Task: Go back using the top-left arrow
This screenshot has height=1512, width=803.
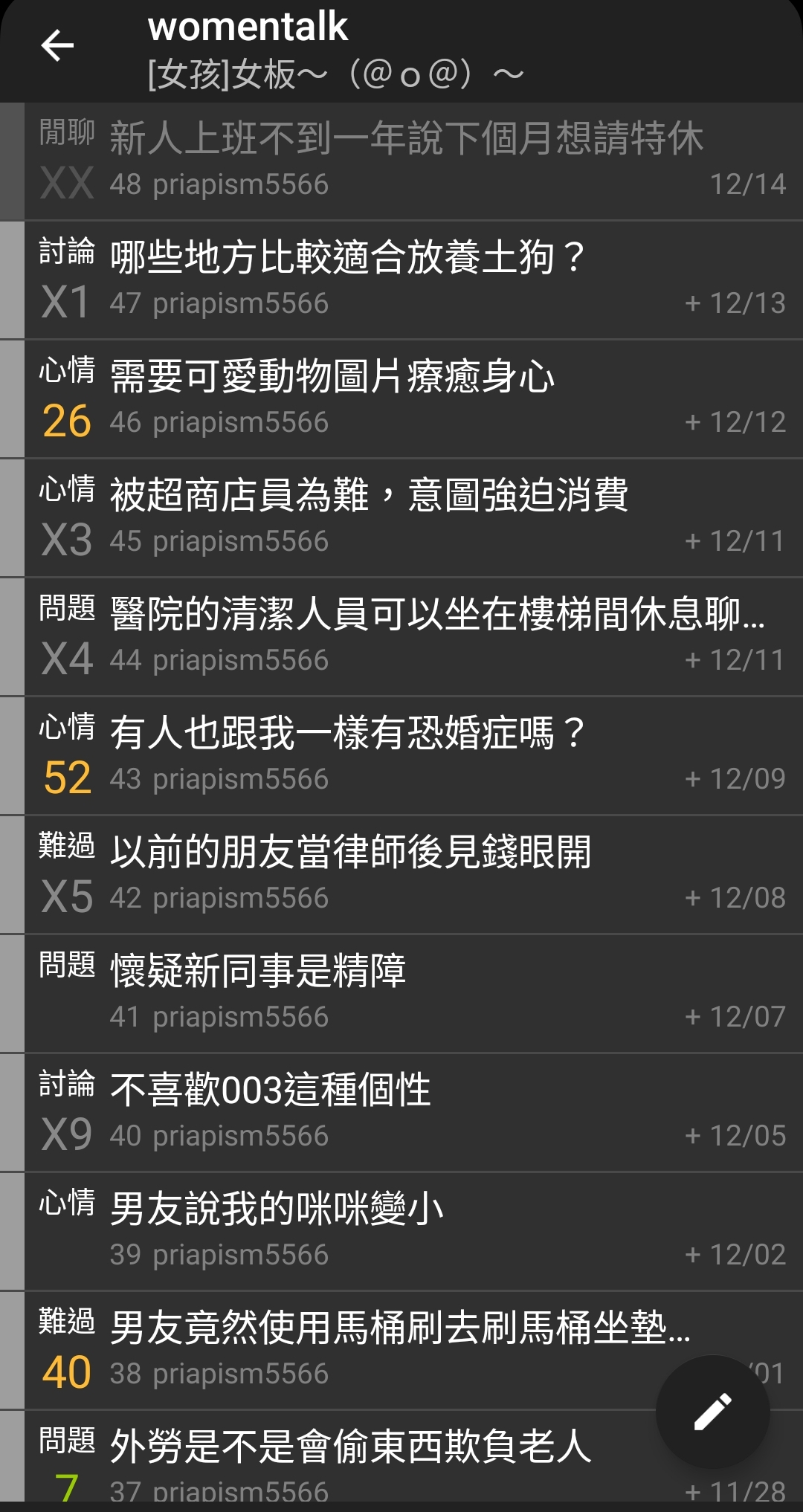Action: coord(57,46)
